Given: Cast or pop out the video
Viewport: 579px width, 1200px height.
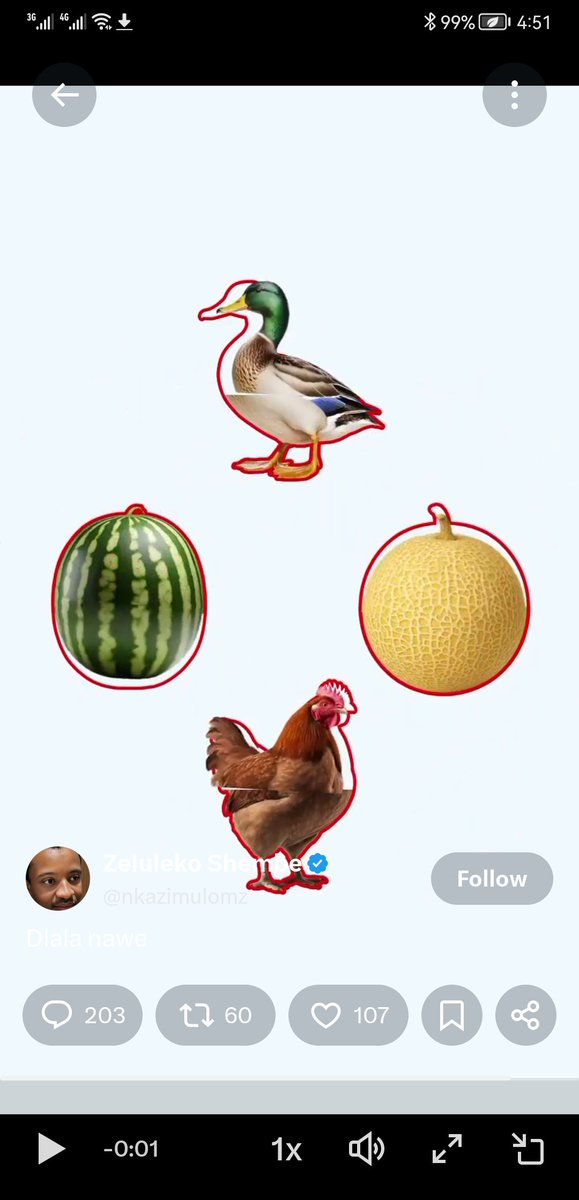Looking at the screenshot, I should click(527, 1149).
